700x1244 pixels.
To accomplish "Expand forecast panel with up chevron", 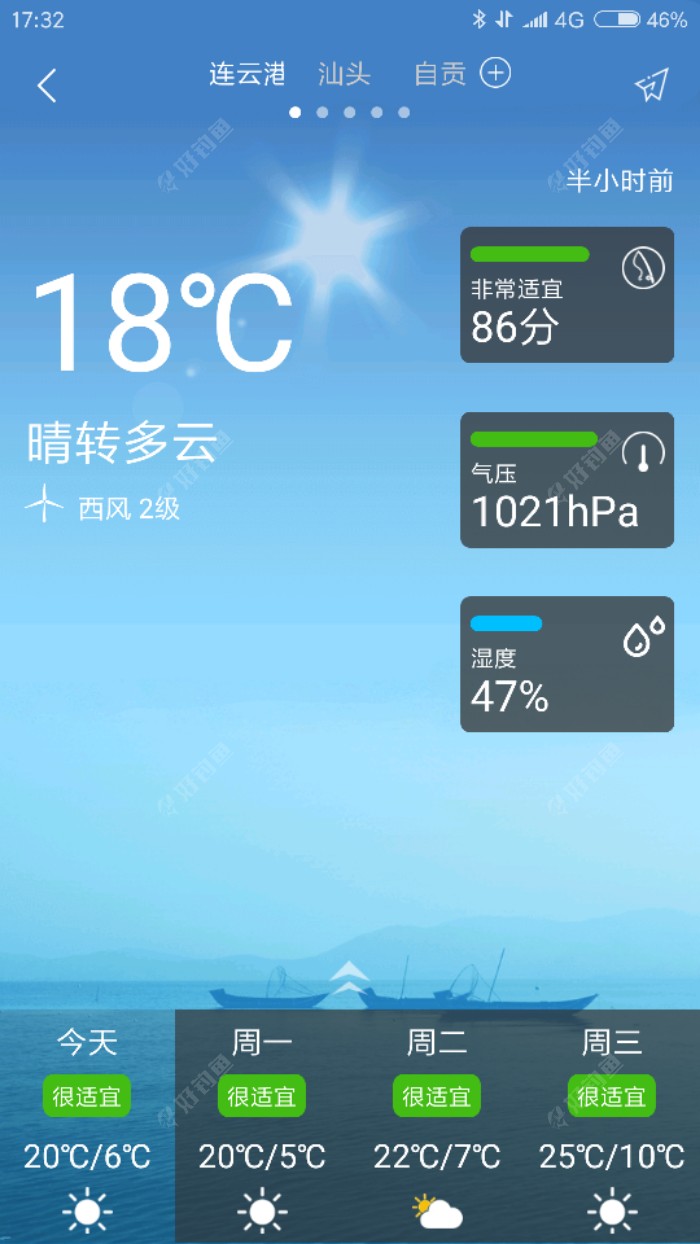I will point(349,977).
